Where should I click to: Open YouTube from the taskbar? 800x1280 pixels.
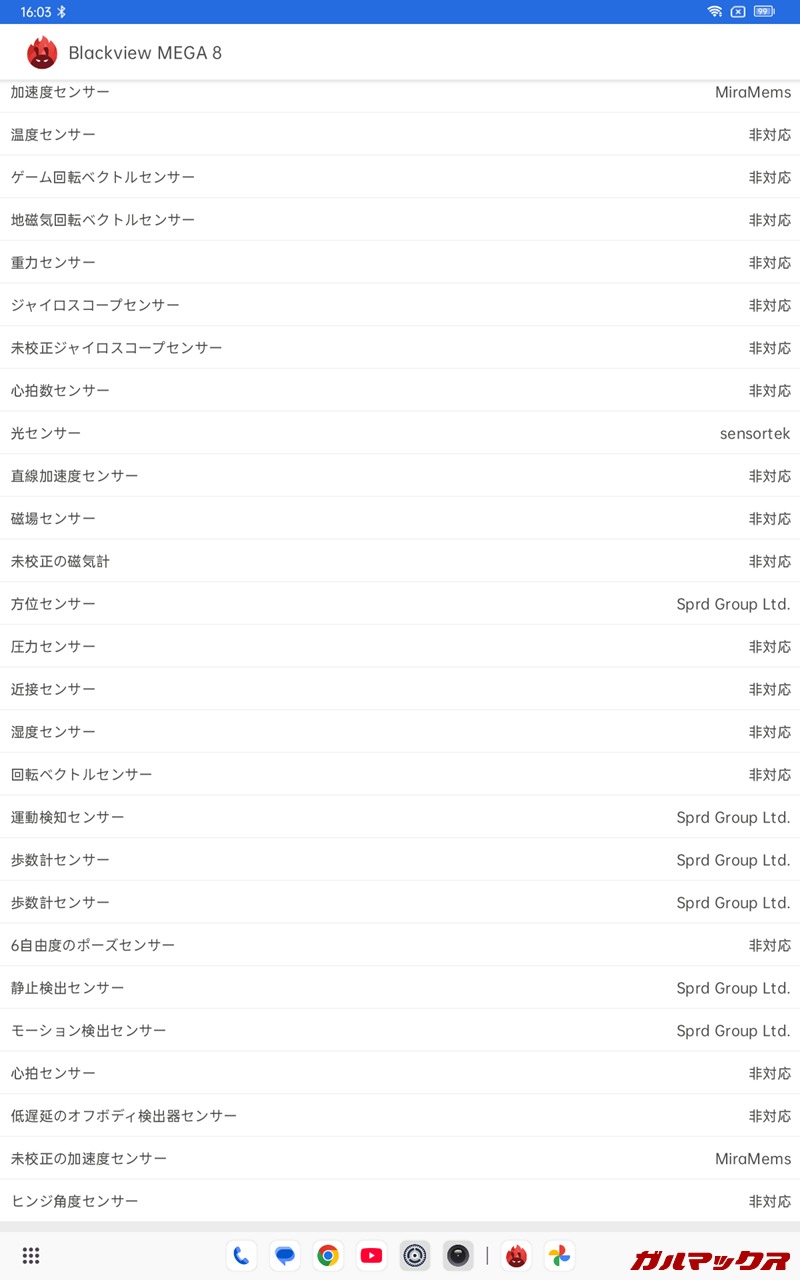[x=371, y=1256]
